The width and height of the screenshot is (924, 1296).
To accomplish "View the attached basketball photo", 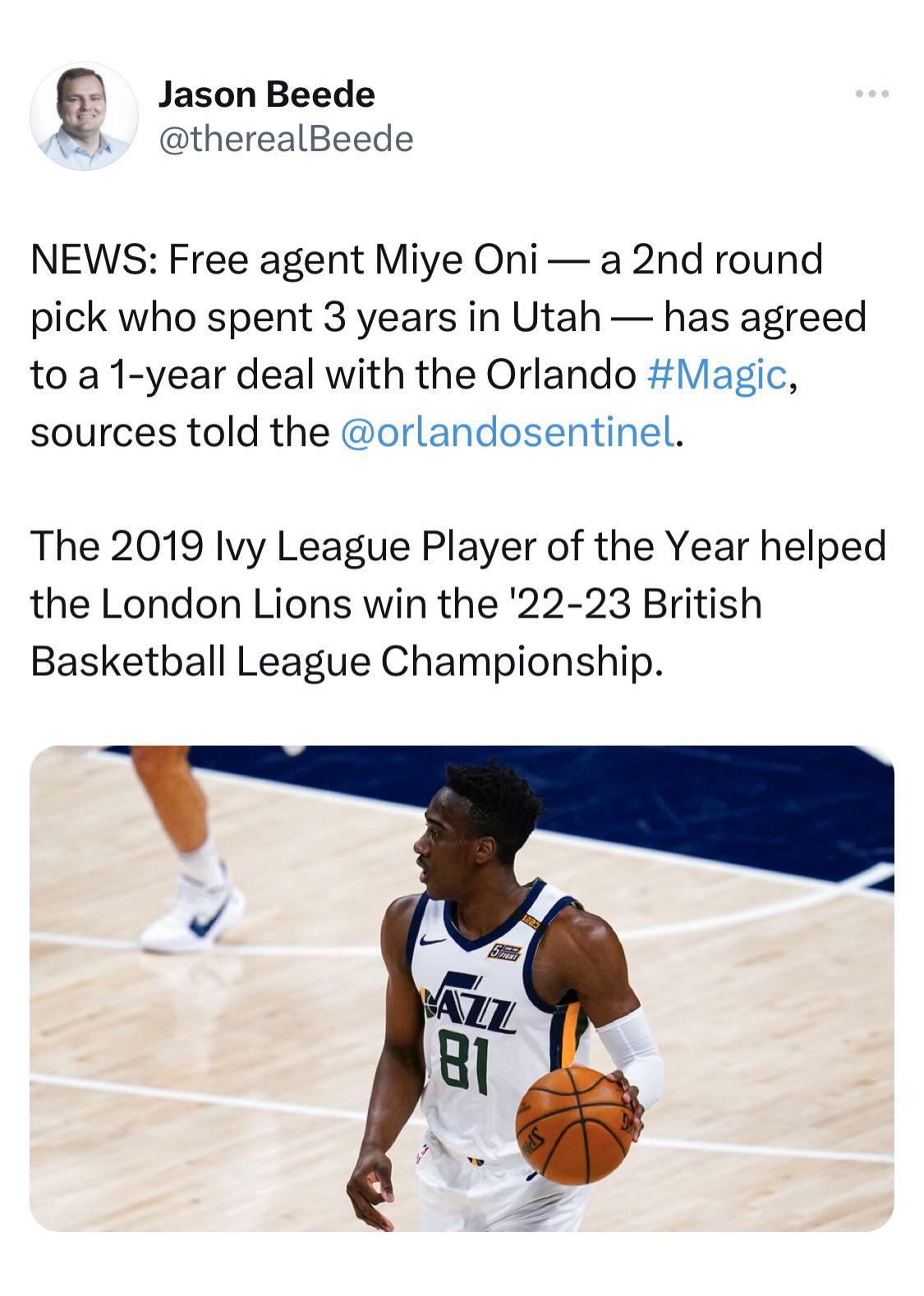I will click(x=462, y=987).
